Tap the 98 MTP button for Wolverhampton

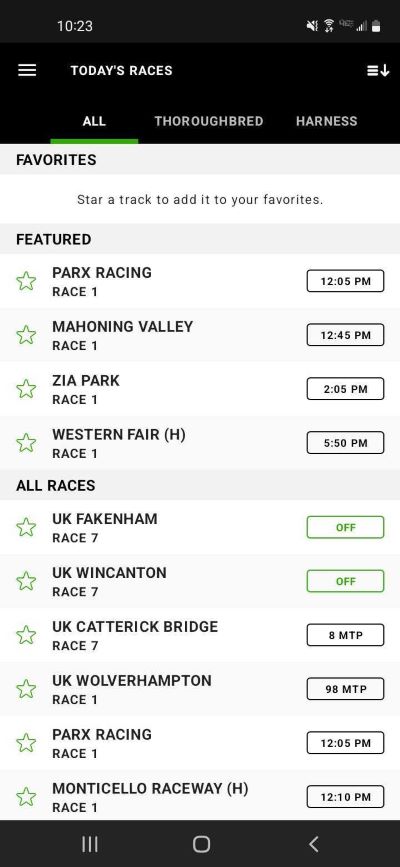click(x=345, y=689)
